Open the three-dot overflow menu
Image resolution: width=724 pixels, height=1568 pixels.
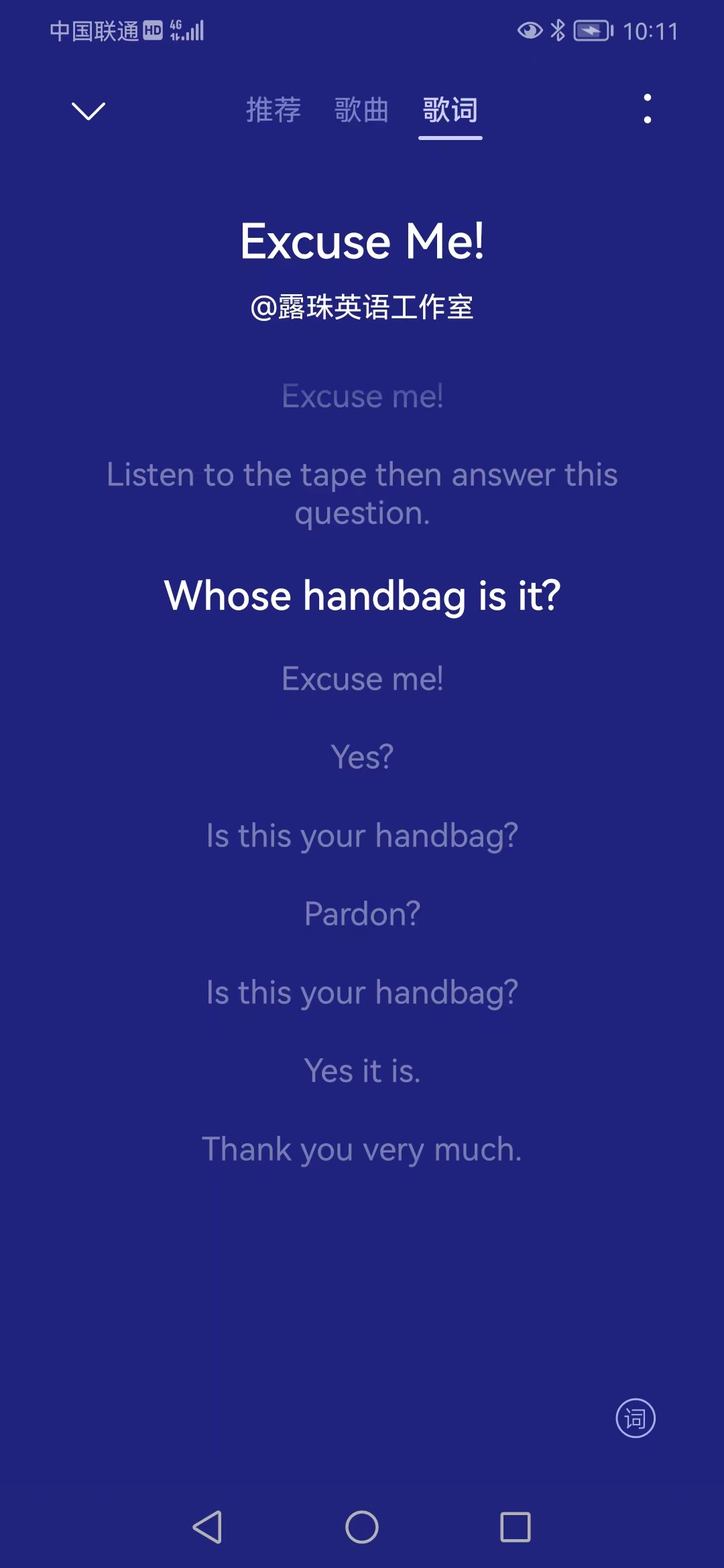(647, 109)
